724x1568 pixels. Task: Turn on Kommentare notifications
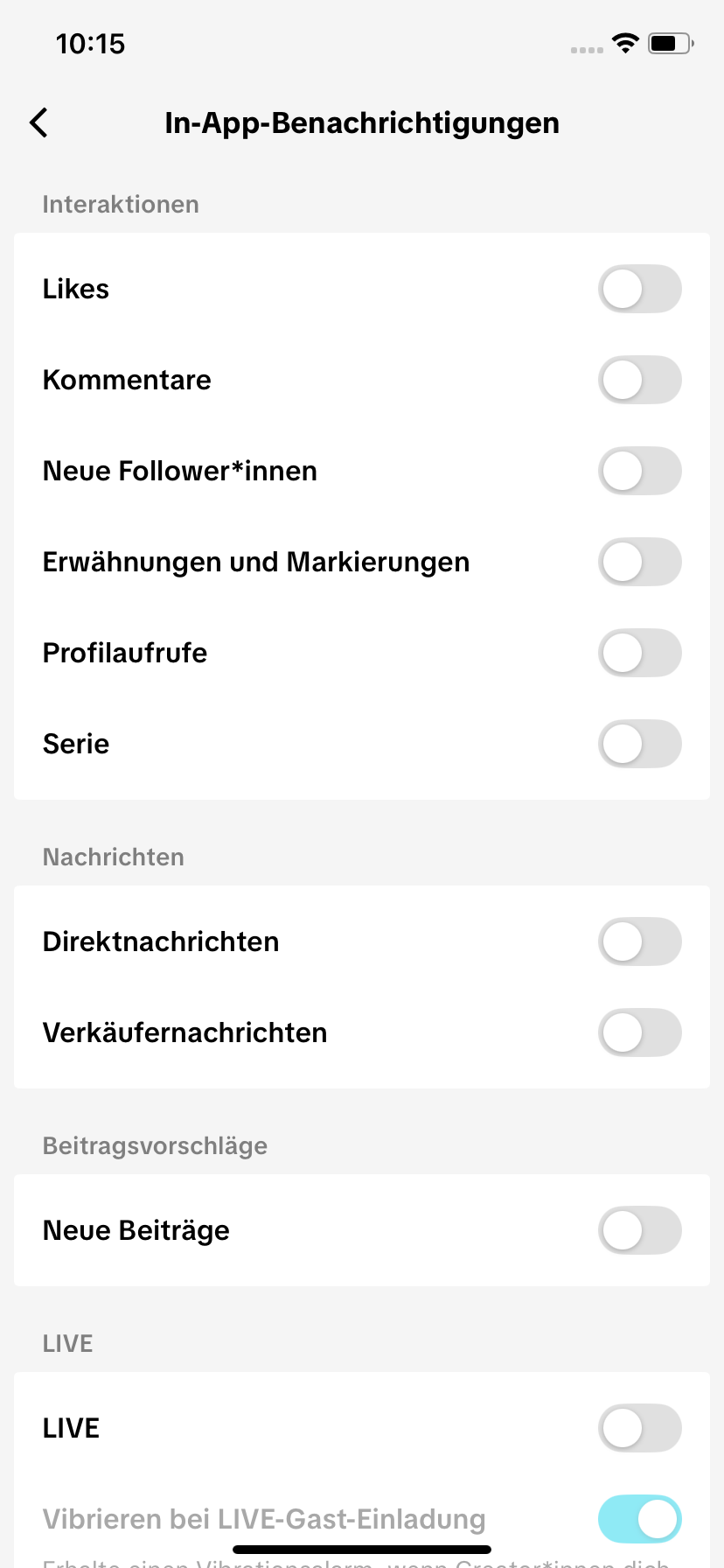[640, 380]
